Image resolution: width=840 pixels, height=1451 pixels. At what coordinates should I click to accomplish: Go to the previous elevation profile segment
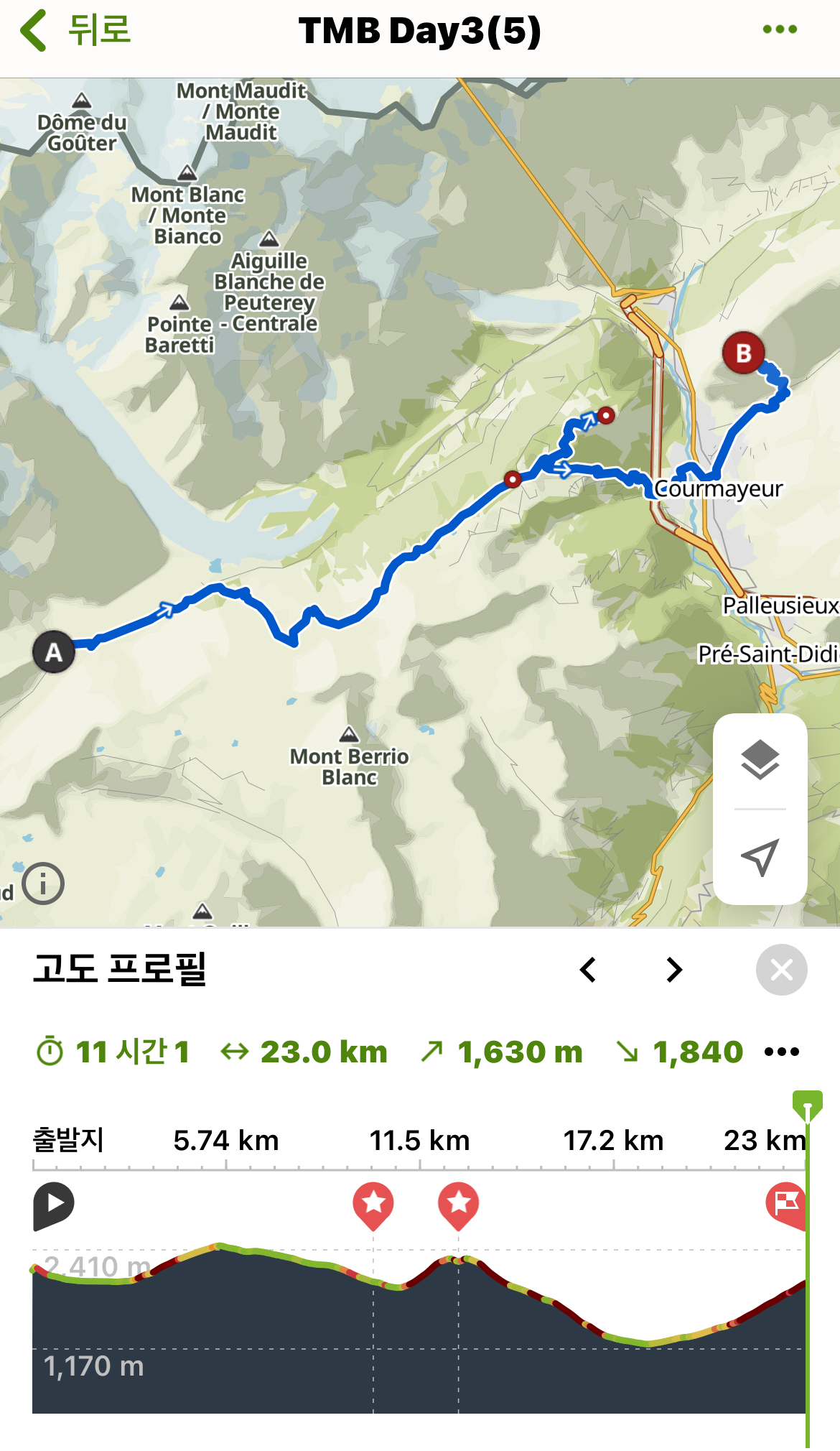point(588,970)
